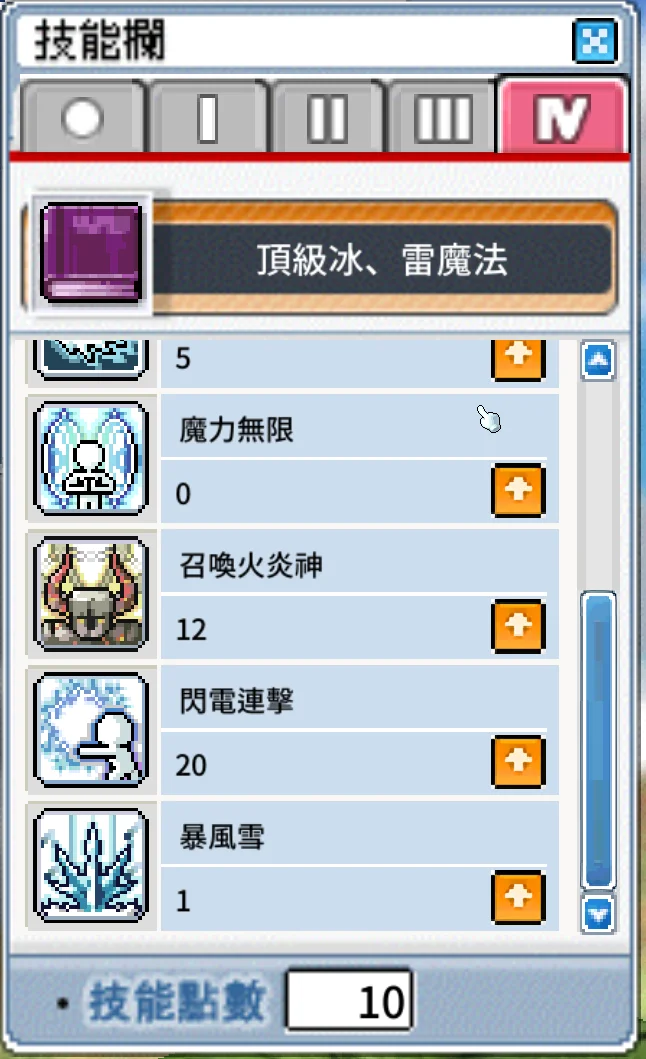Select the 暴風雪 skill icon
This screenshot has height=1059, width=646.
point(90,865)
